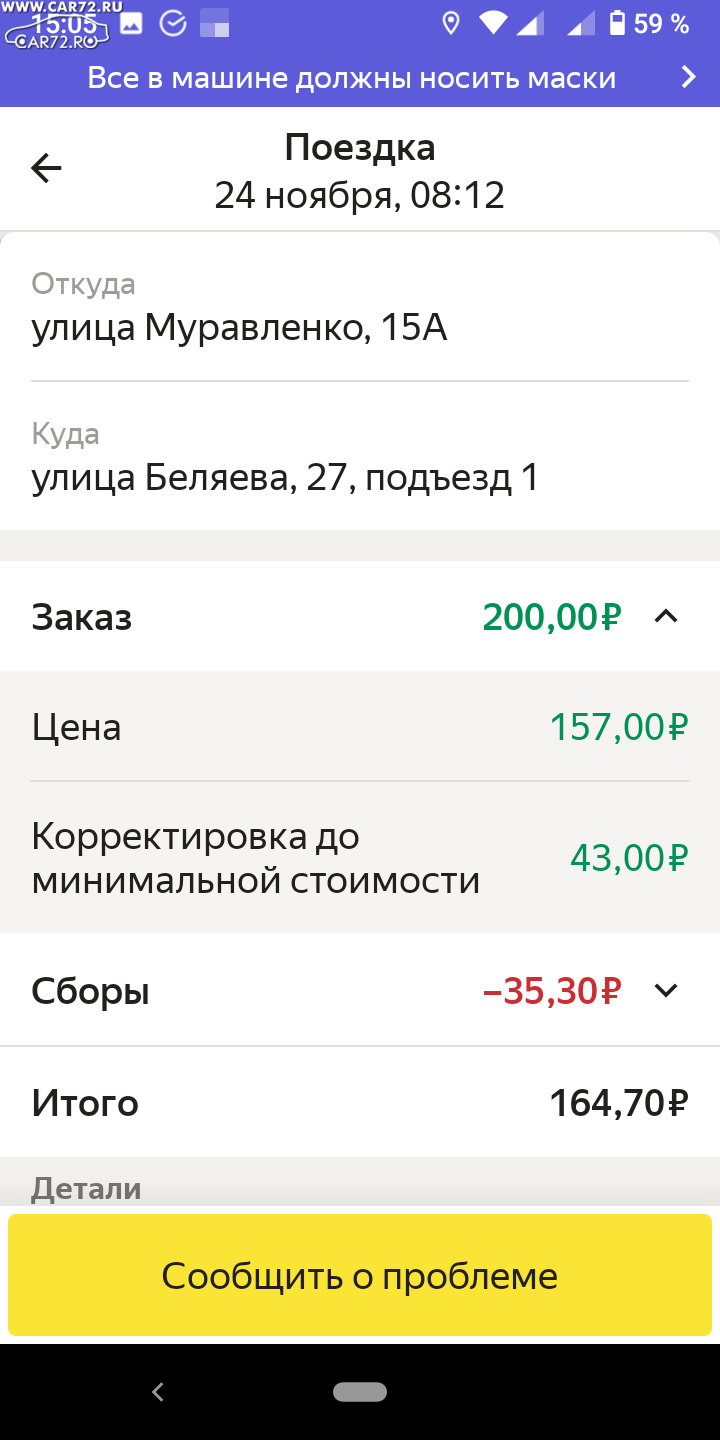This screenshot has width=720, height=1440.
Task: Go back using the arrow icon
Action: click(x=46, y=168)
